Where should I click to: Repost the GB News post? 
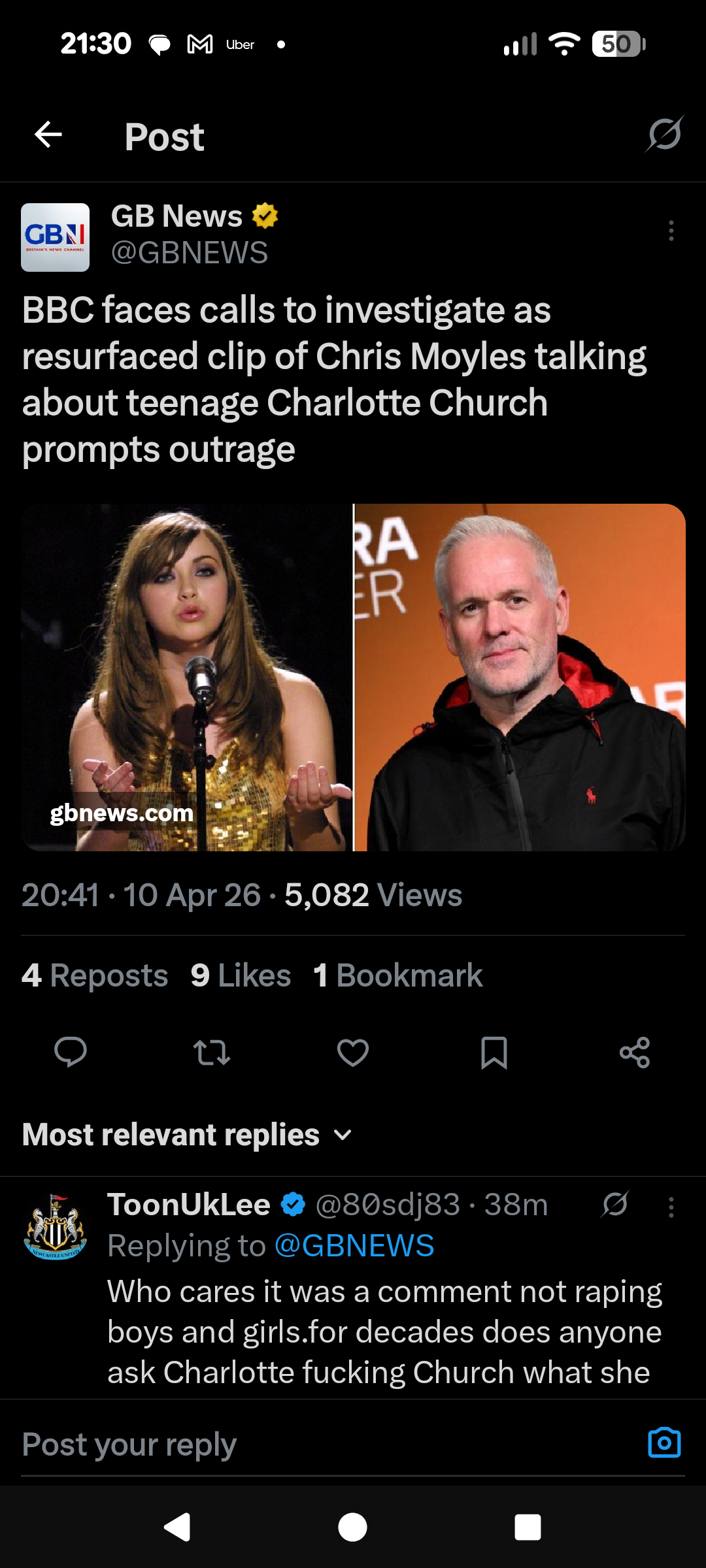click(x=212, y=1053)
